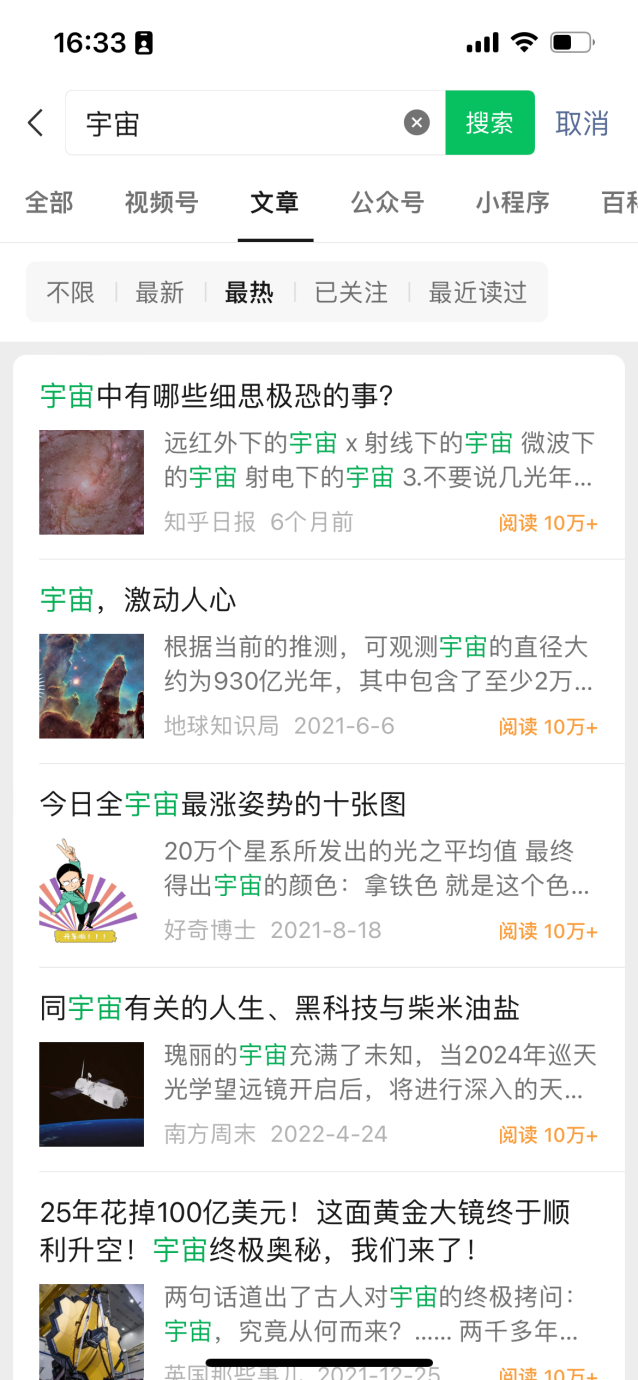Image resolution: width=638 pixels, height=1380 pixels.
Task: Switch to the 公众号 tab
Action: tap(387, 202)
